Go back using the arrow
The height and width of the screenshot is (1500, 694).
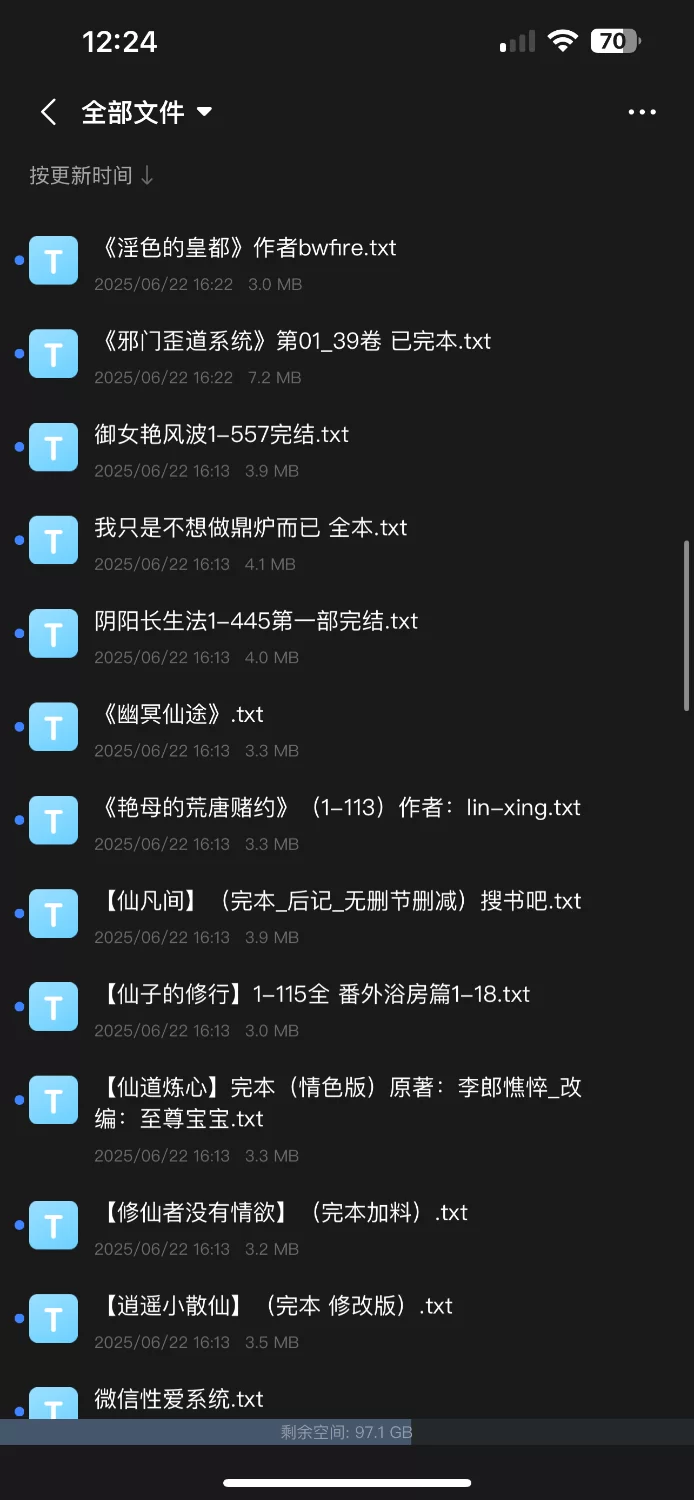[48, 112]
